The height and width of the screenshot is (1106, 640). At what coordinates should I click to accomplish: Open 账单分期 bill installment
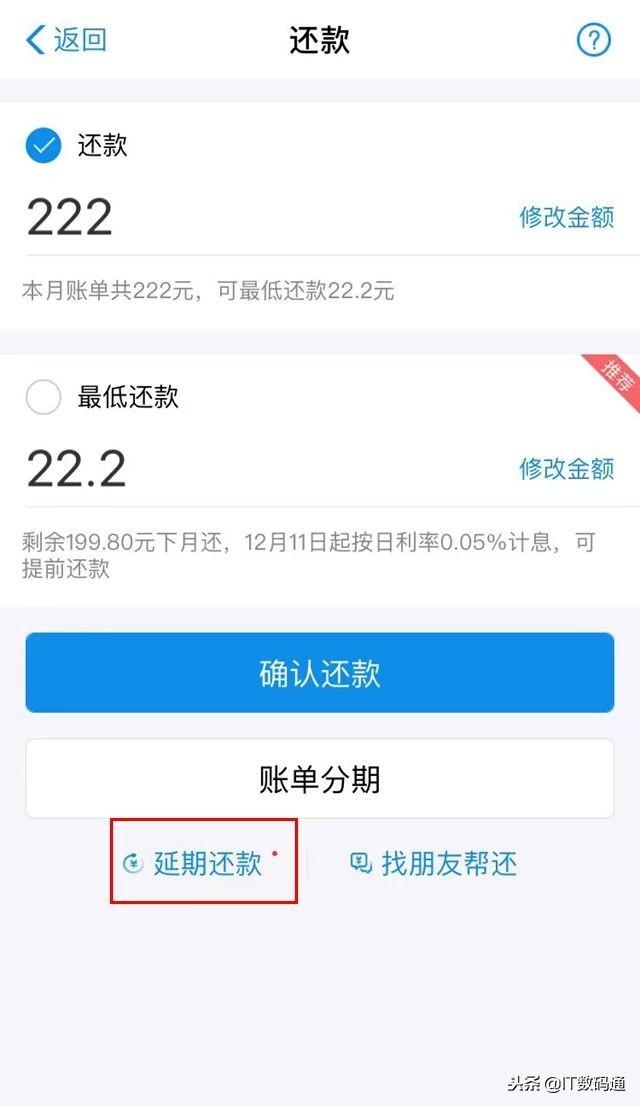click(x=320, y=779)
